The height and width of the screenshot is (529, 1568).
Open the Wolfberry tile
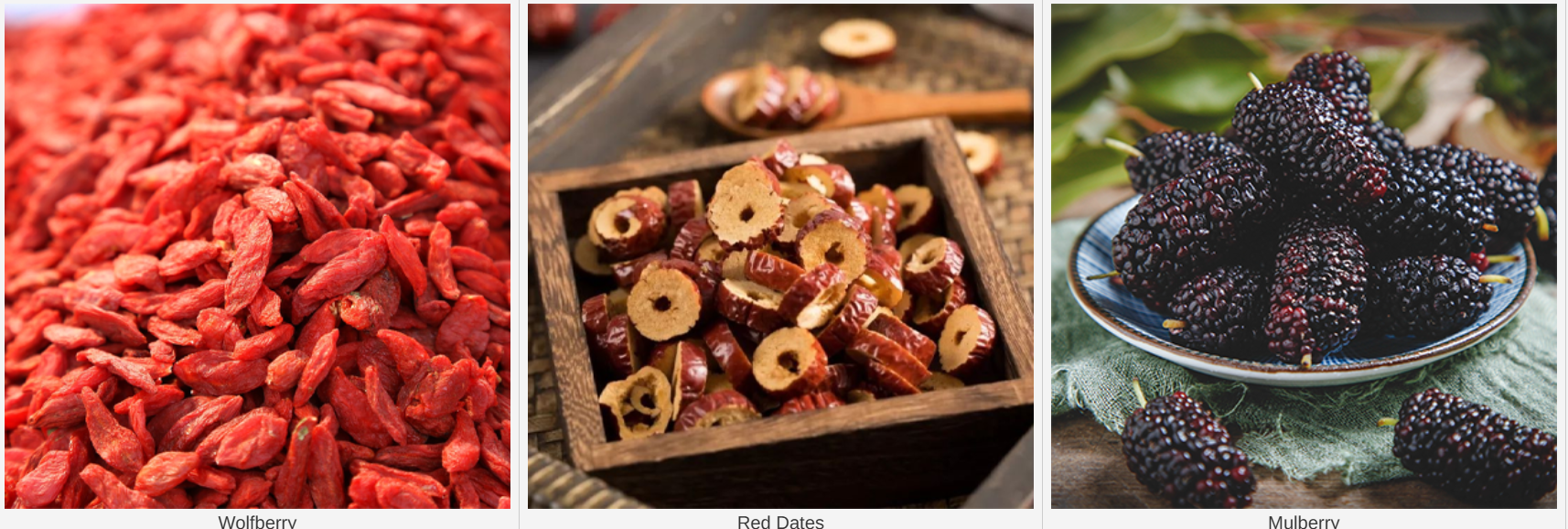(257, 256)
